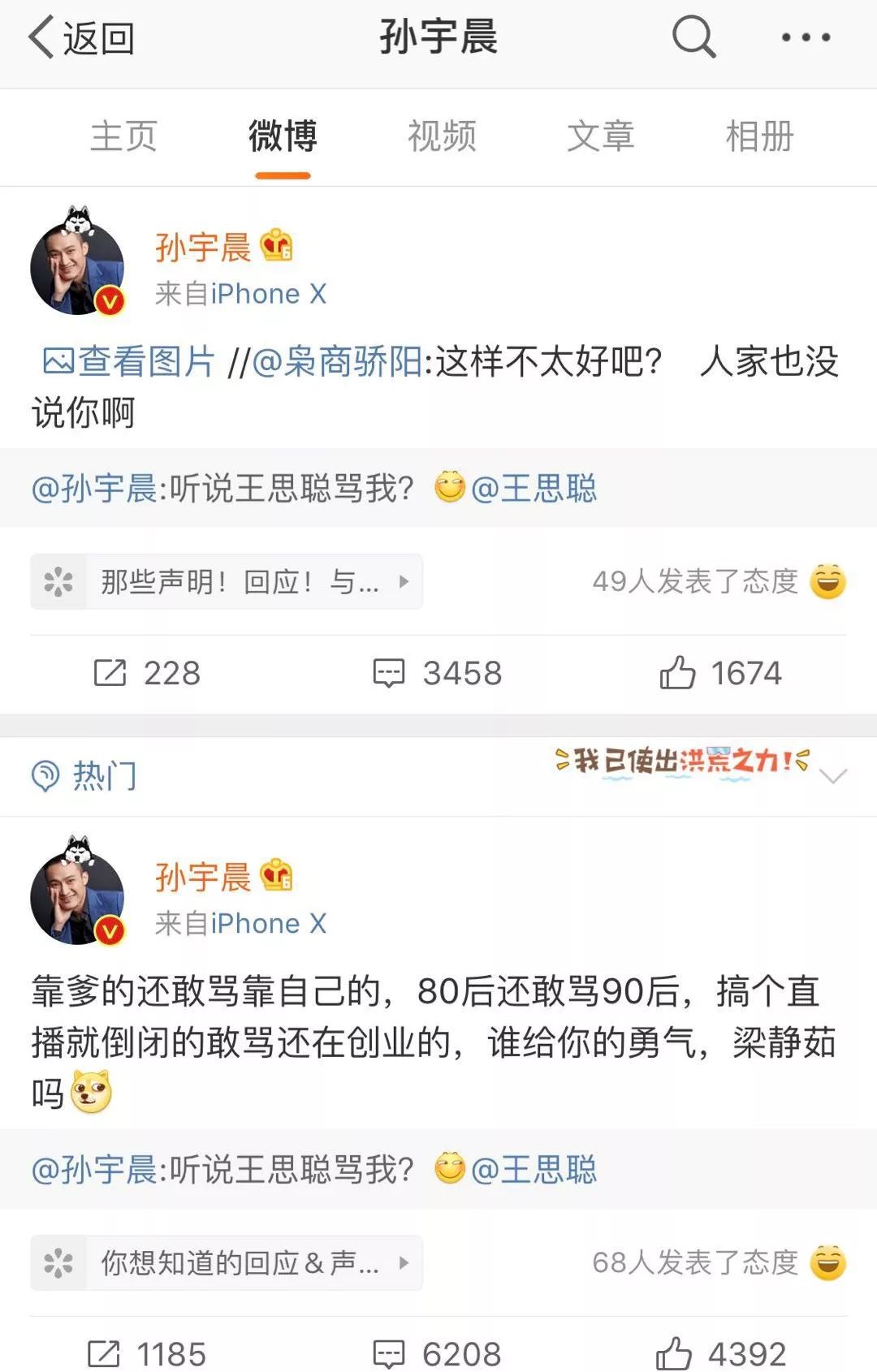
Task: Open the 3458 comments on first post
Action: 437,673
